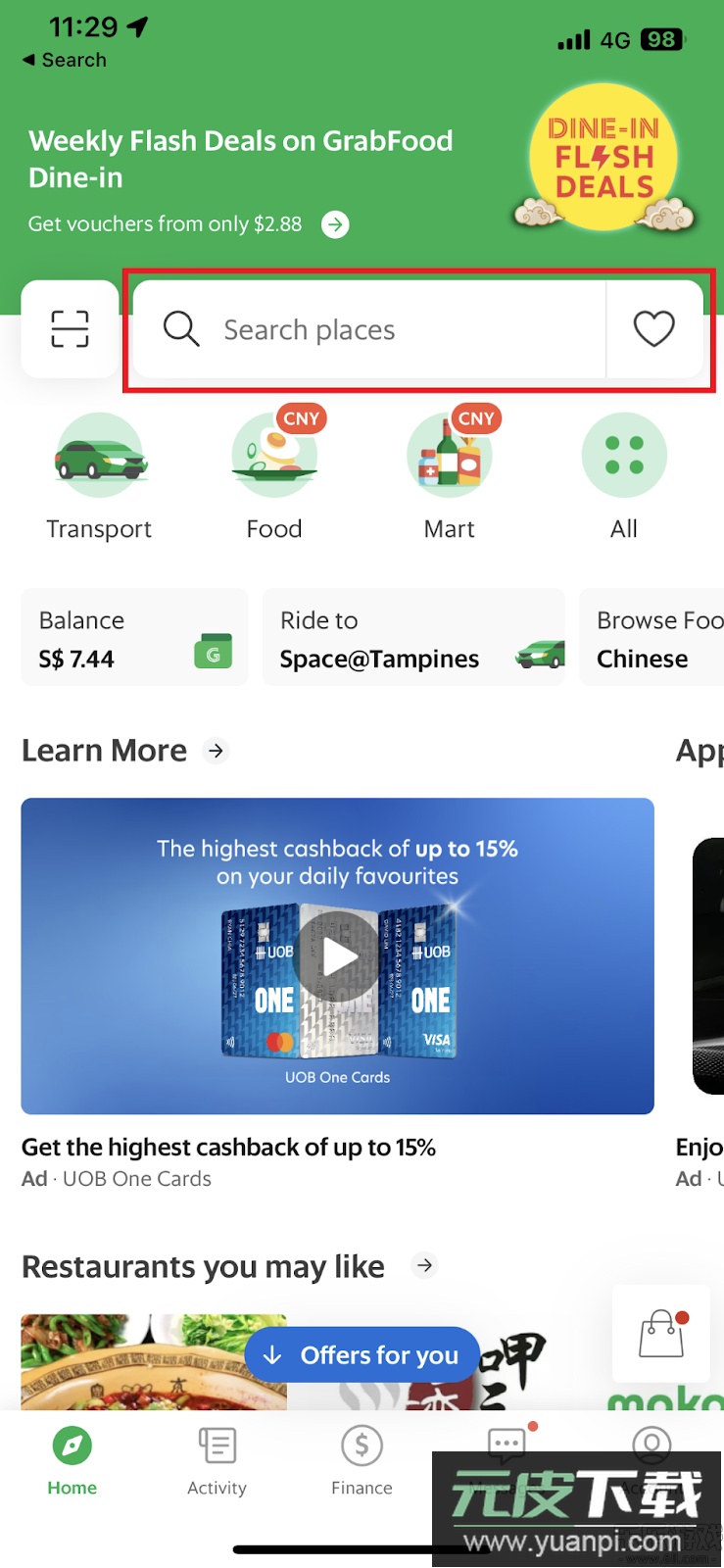
Task: Open the shopping bag cart
Action: pos(661,1334)
